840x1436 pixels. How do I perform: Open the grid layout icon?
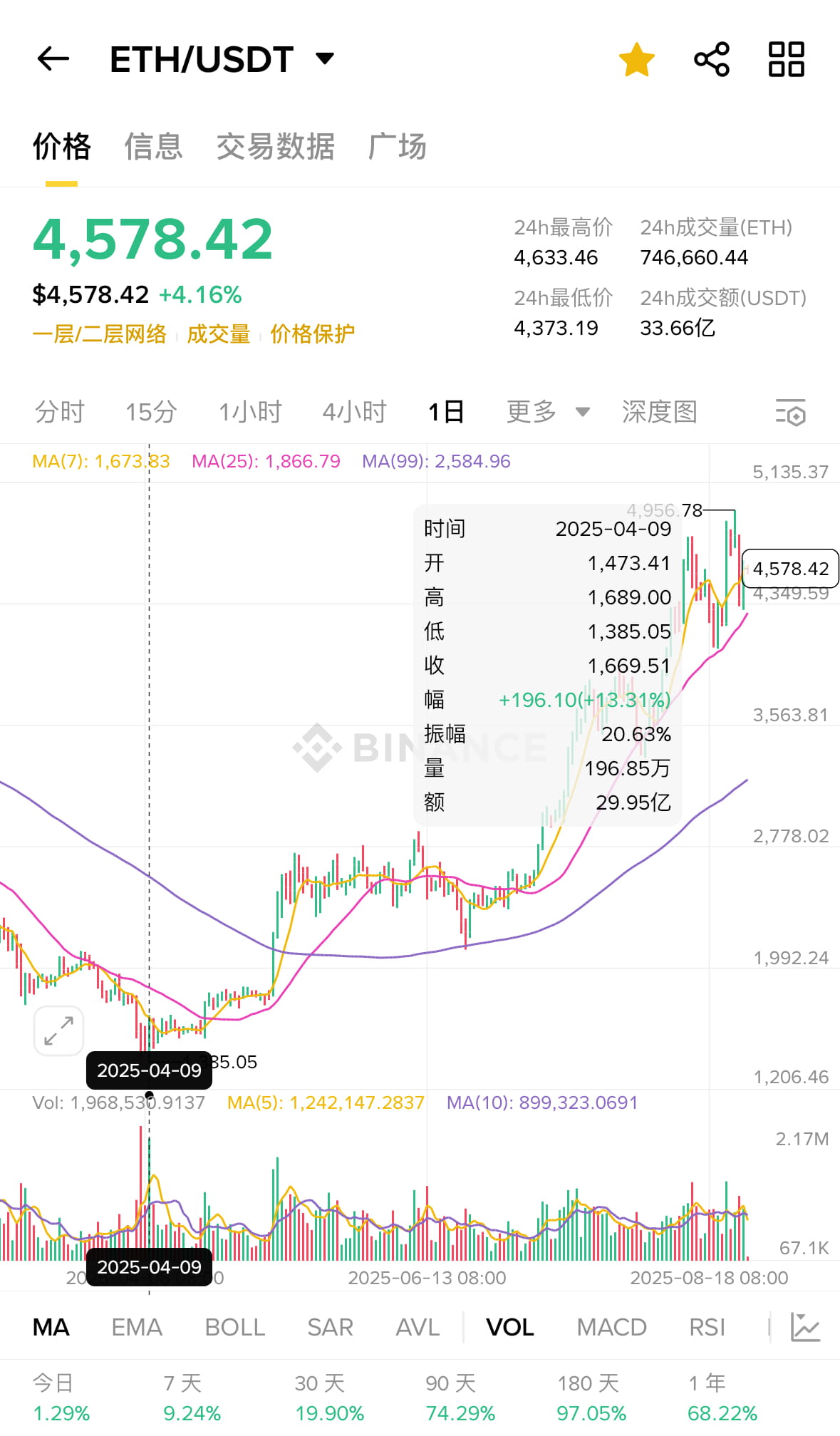[x=787, y=59]
